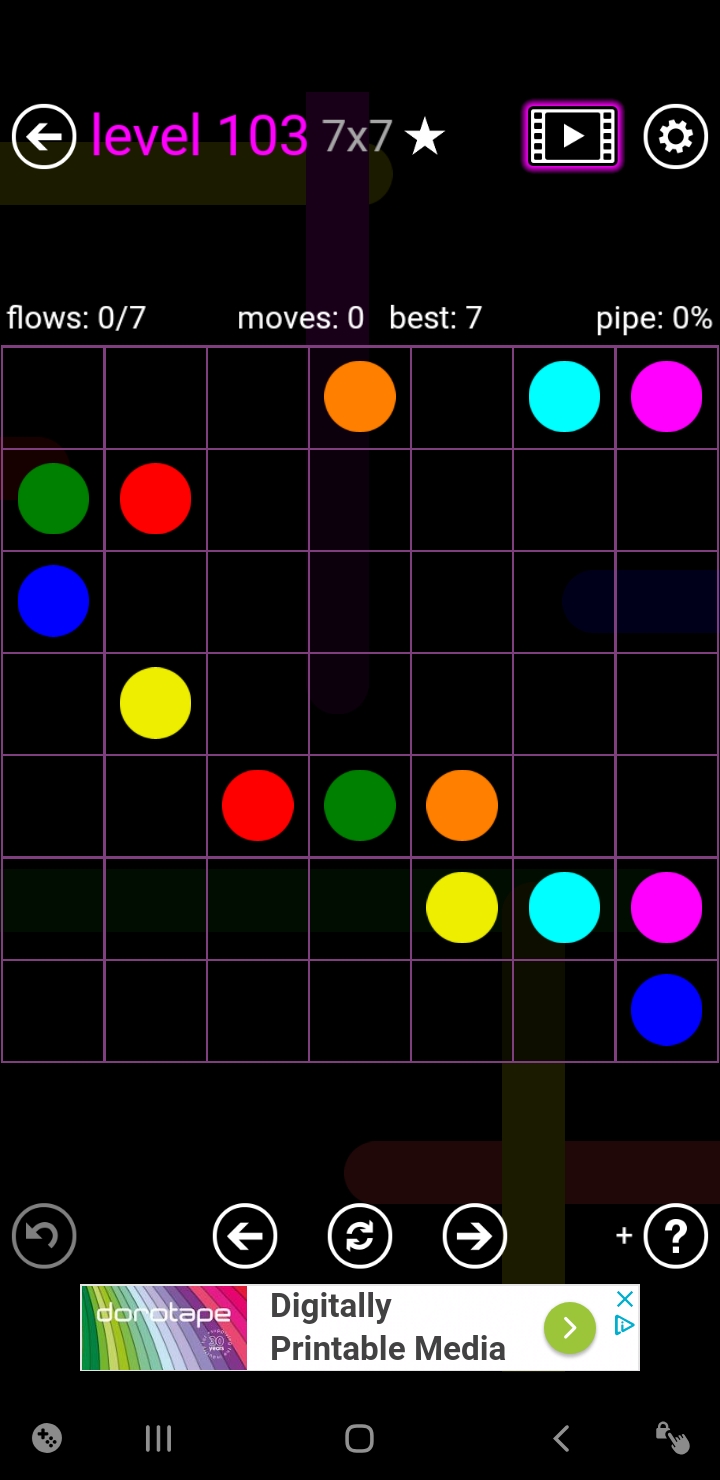Go back using the top-left arrow
The width and height of the screenshot is (720, 1480).
tap(44, 136)
